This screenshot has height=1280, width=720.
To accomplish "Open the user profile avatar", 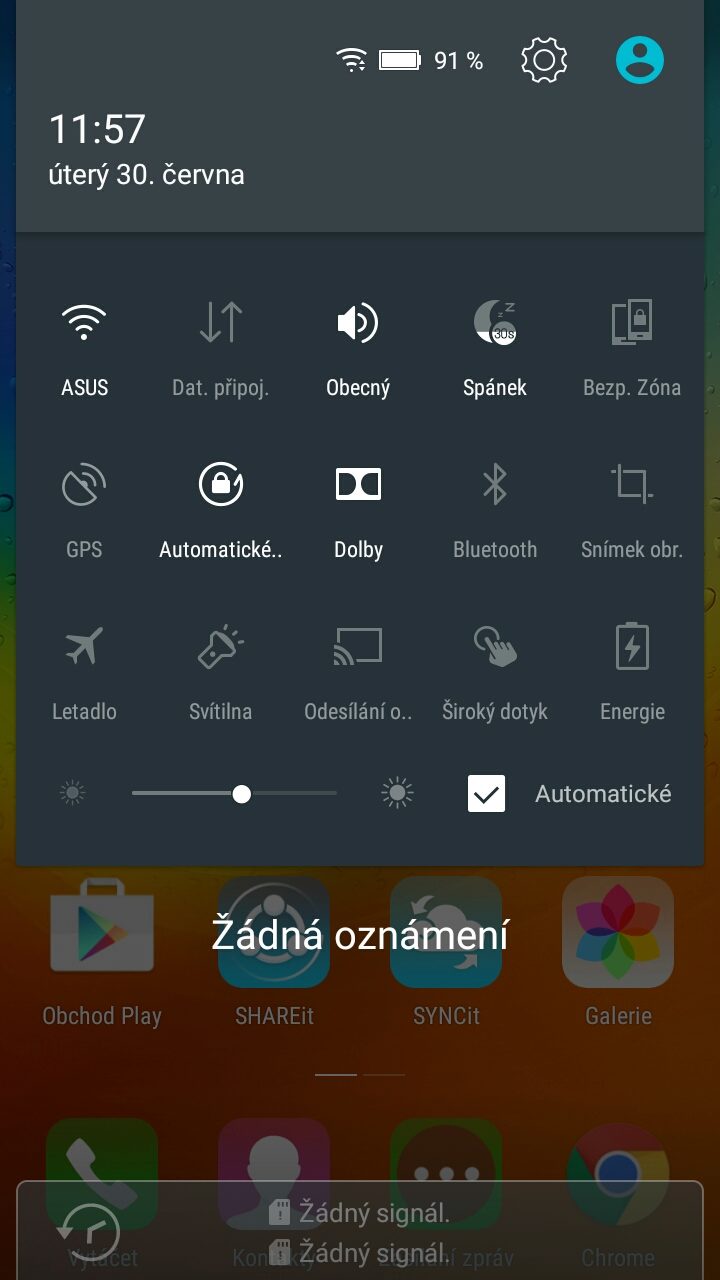I will tap(639, 61).
